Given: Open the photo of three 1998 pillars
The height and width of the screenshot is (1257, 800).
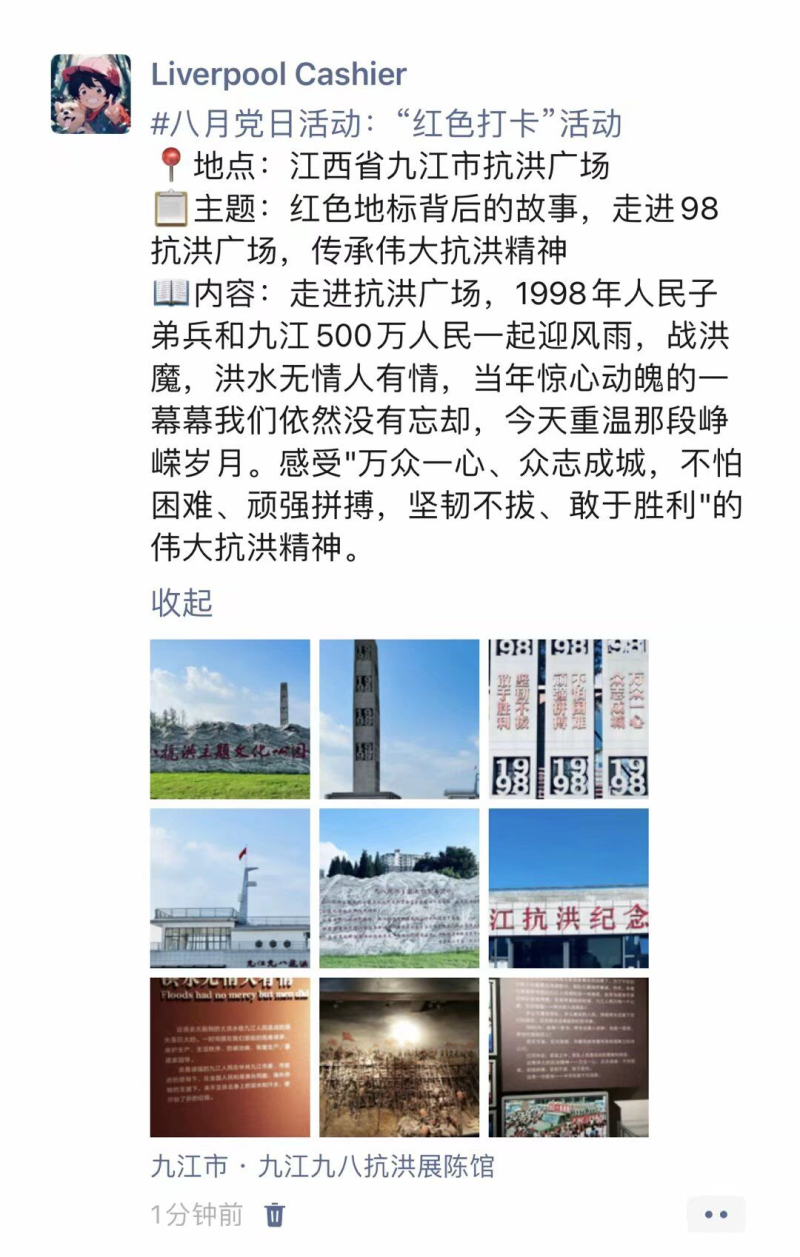Looking at the screenshot, I should (x=568, y=719).
